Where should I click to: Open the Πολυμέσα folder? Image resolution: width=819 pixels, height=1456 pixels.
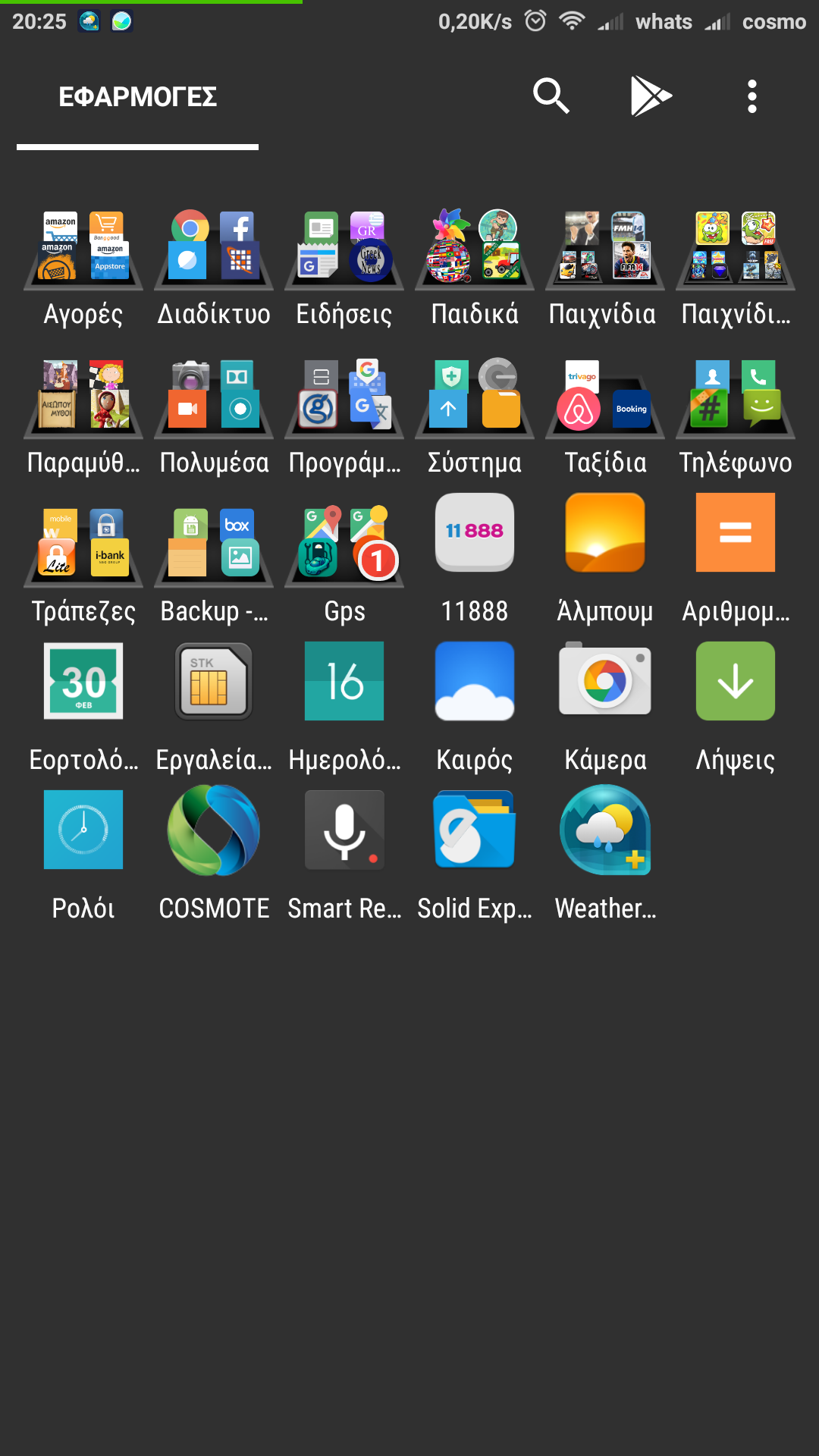click(x=214, y=399)
